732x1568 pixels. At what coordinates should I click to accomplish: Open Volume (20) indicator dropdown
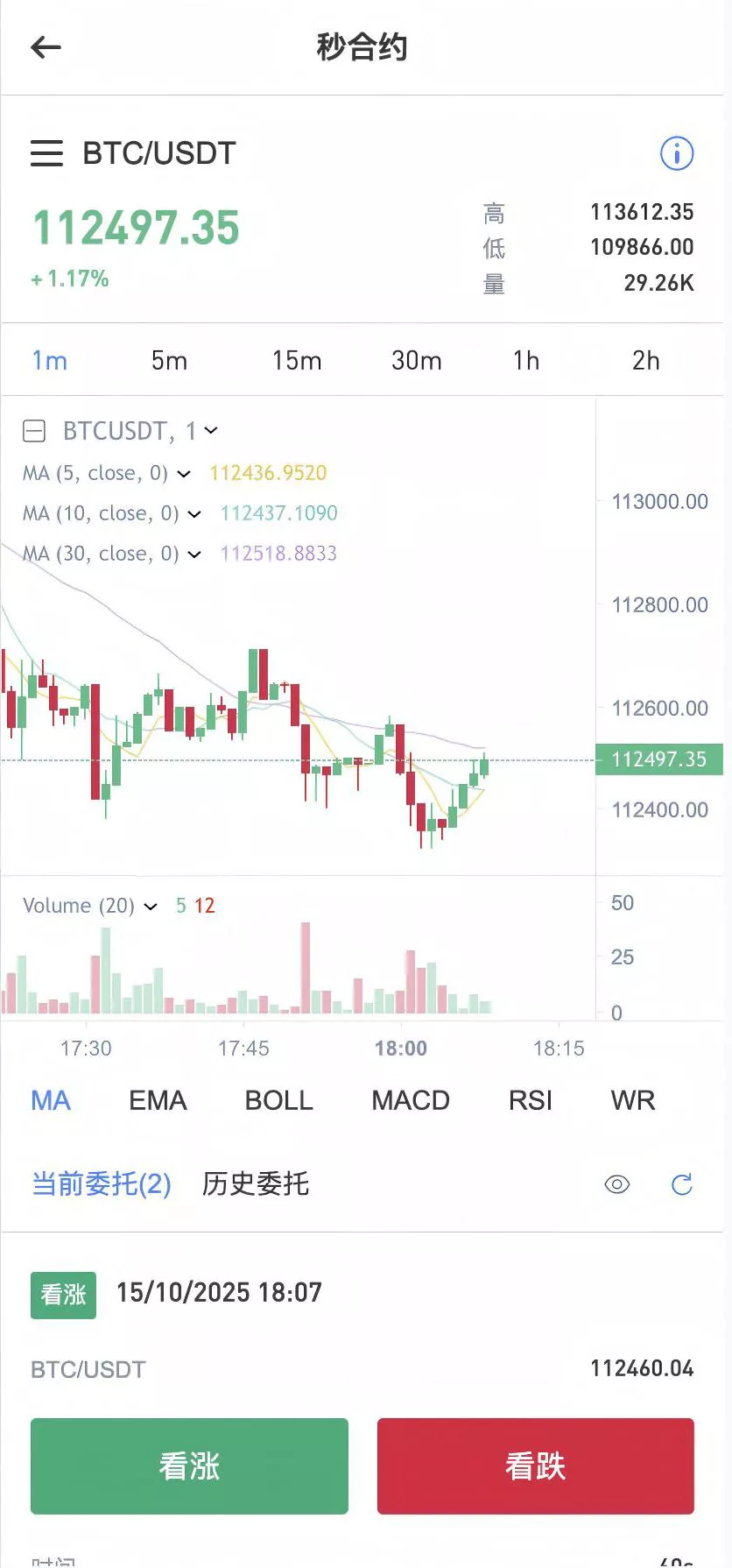point(151,907)
